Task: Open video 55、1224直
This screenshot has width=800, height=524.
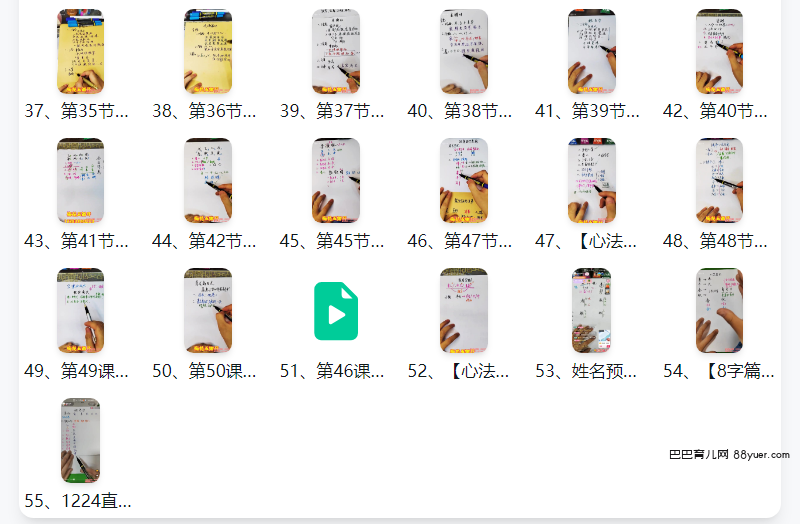Action: click(80, 440)
